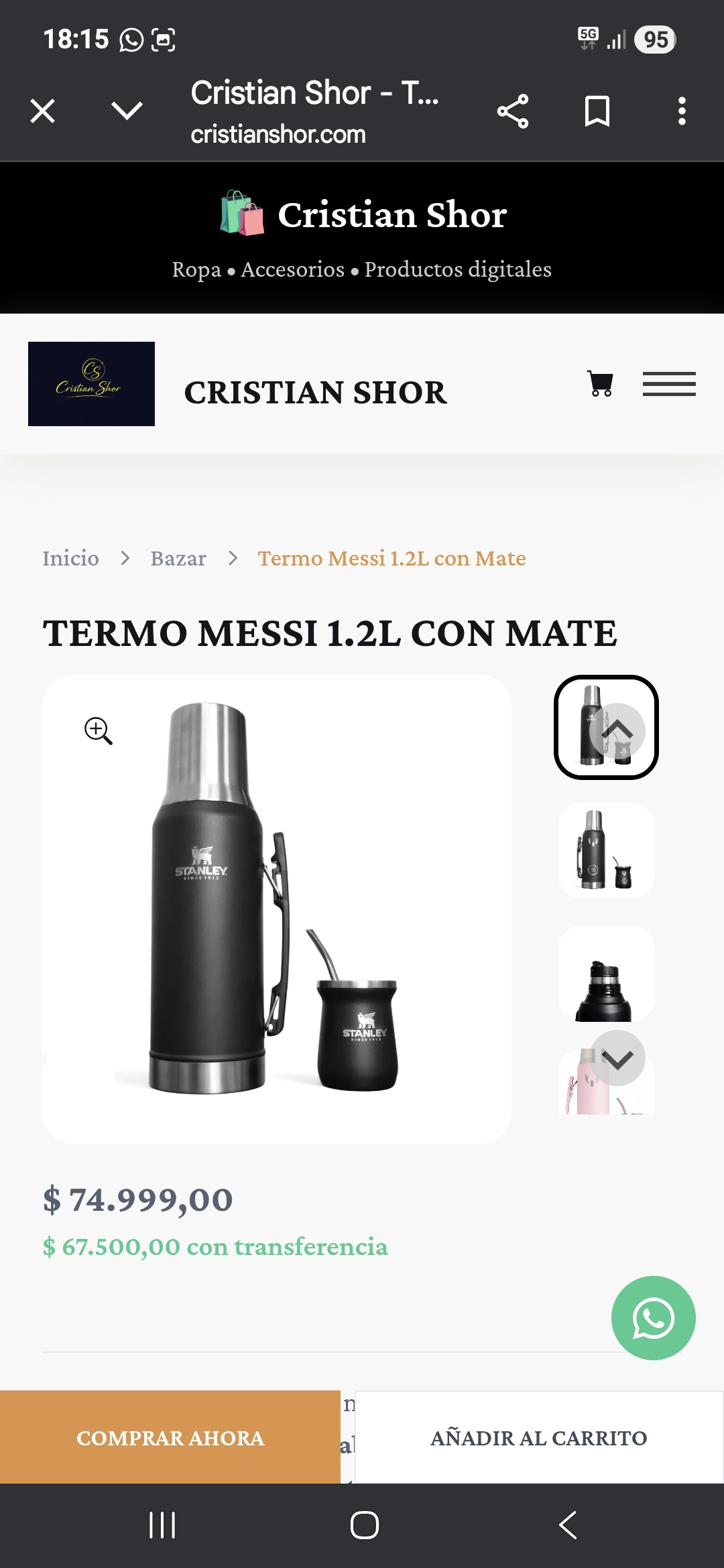Show previous thumbnails with the up arrow
The image size is (724, 1568).
tap(617, 730)
